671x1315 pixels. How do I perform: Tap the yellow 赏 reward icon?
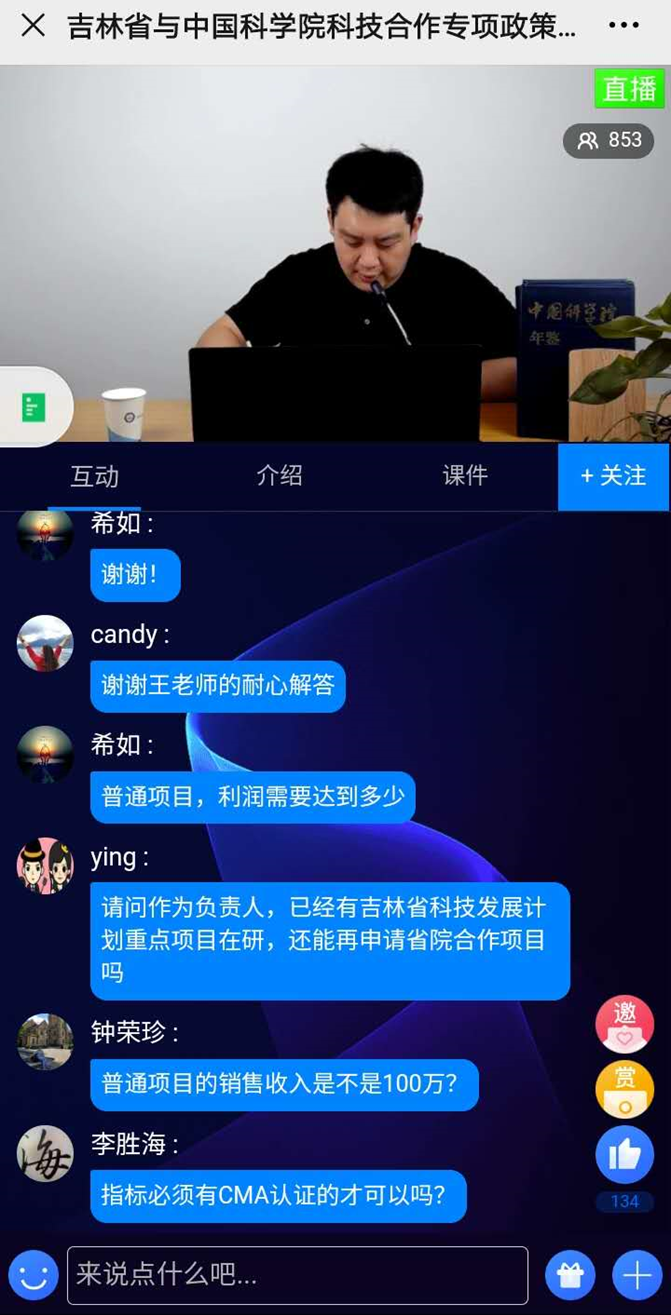624,1089
